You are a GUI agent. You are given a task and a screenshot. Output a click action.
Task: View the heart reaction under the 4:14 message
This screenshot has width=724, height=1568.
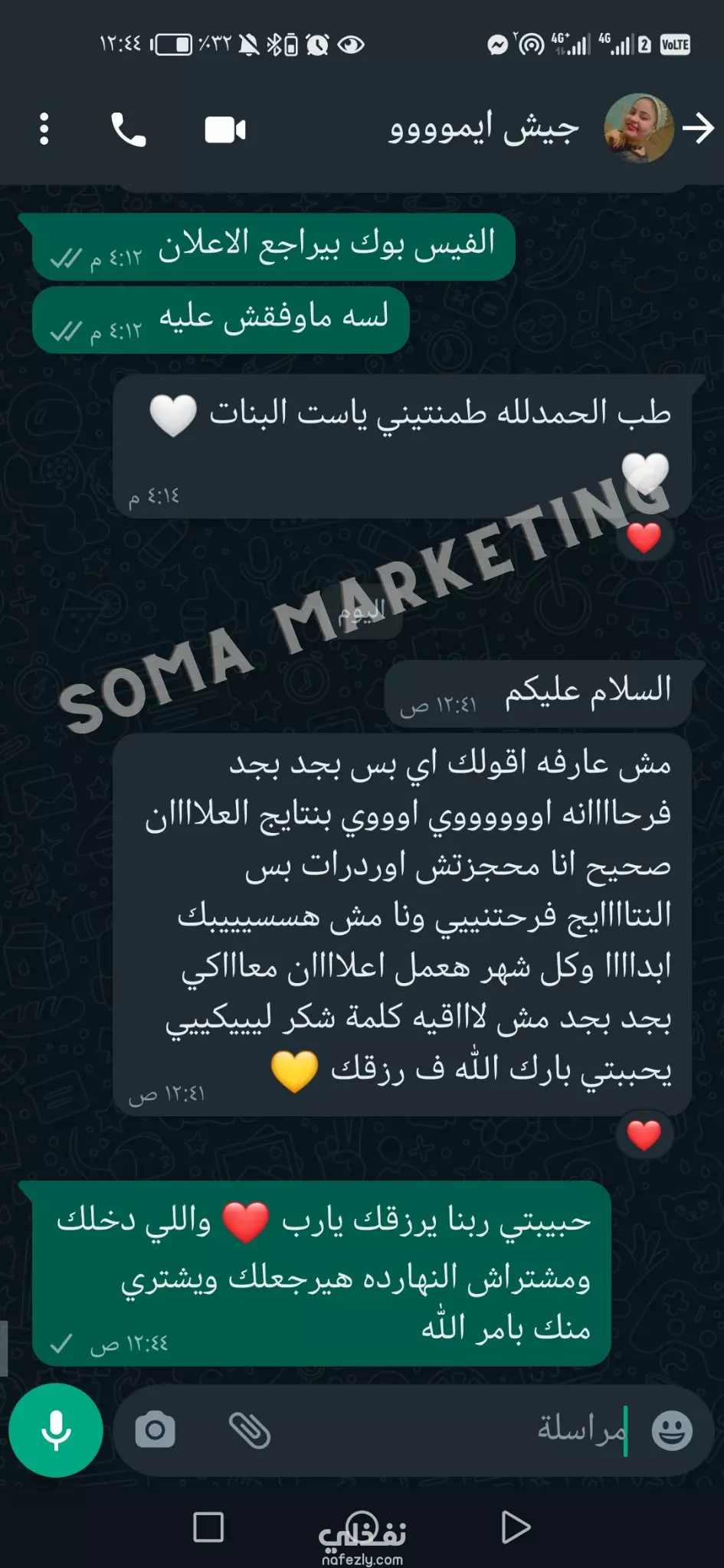(x=644, y=537)
